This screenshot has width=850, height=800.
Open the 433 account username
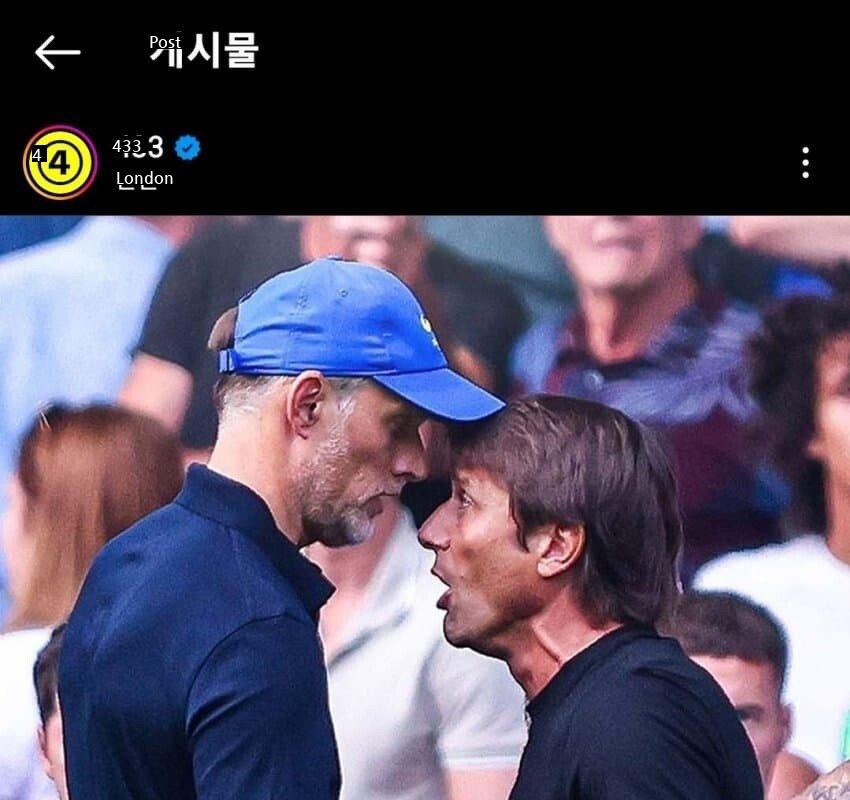click(138, 147)
